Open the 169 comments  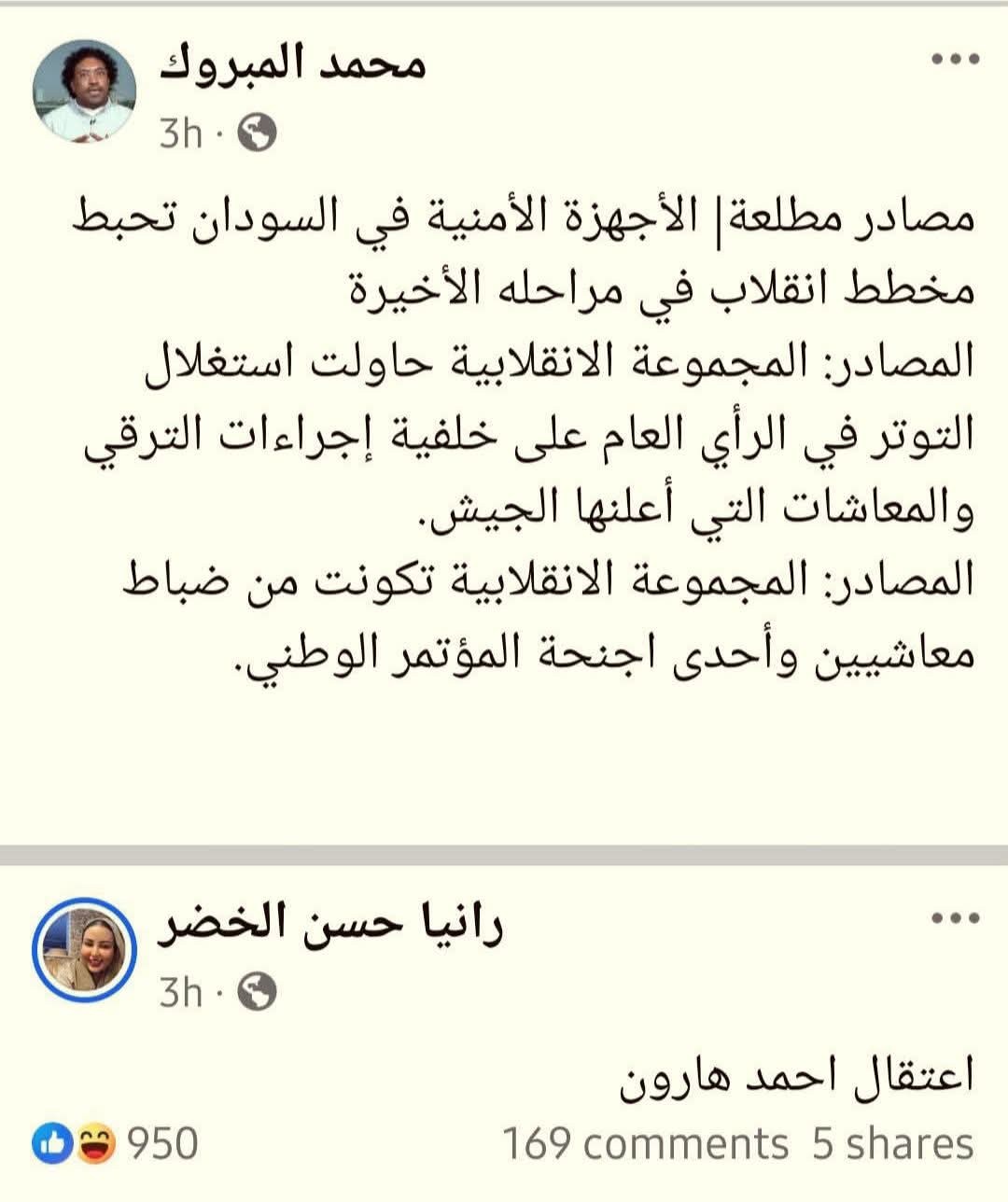coord(646,1144)
